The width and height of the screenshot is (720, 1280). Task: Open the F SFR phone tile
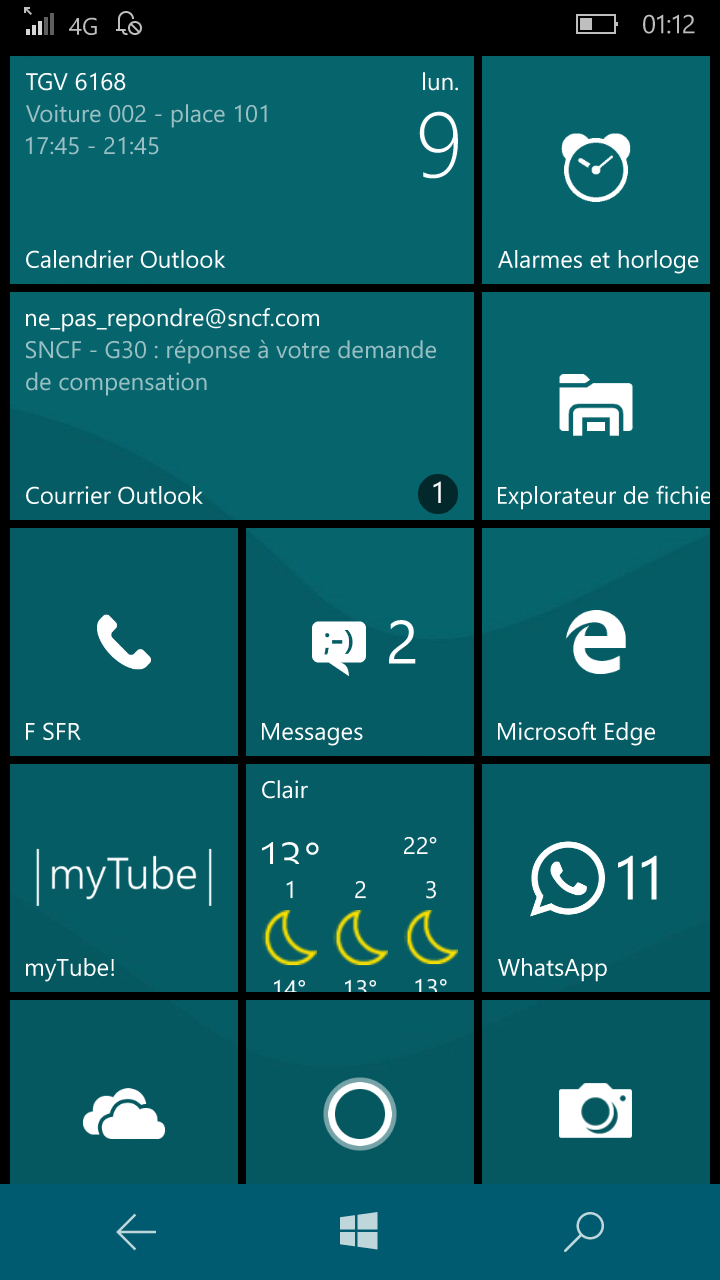click(x=124, y=641)
